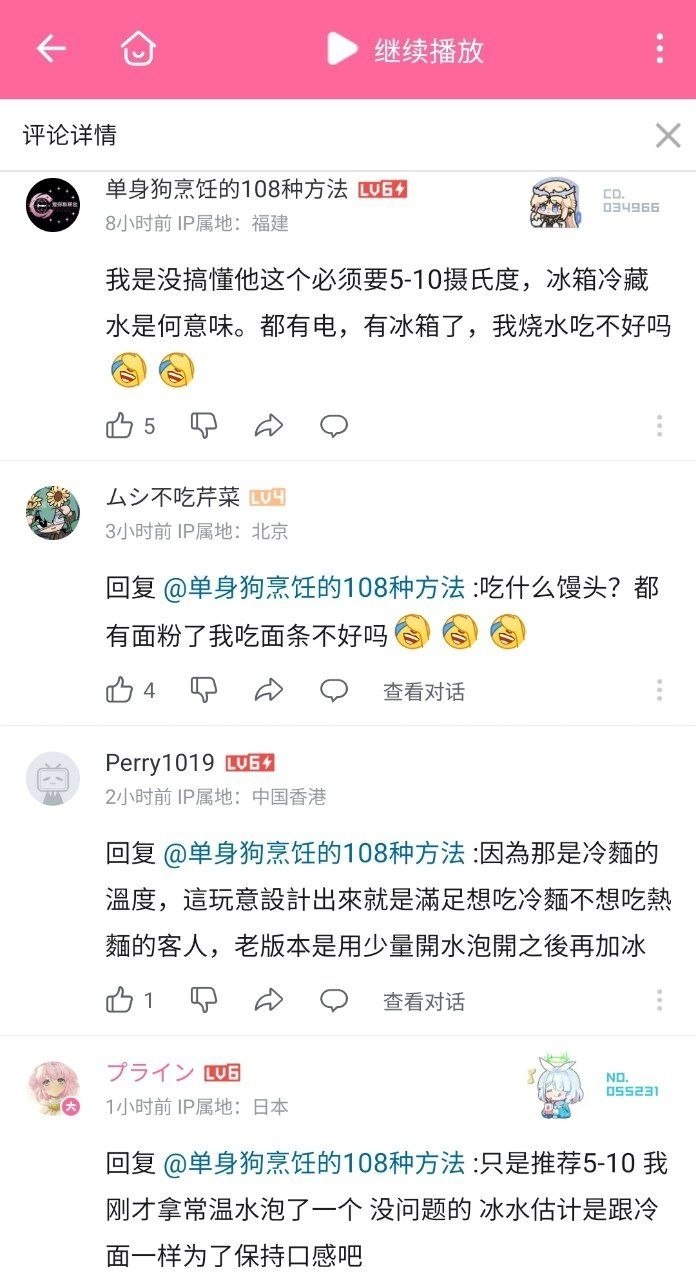Dislike Perry1019's reply

click(204, 1000)
